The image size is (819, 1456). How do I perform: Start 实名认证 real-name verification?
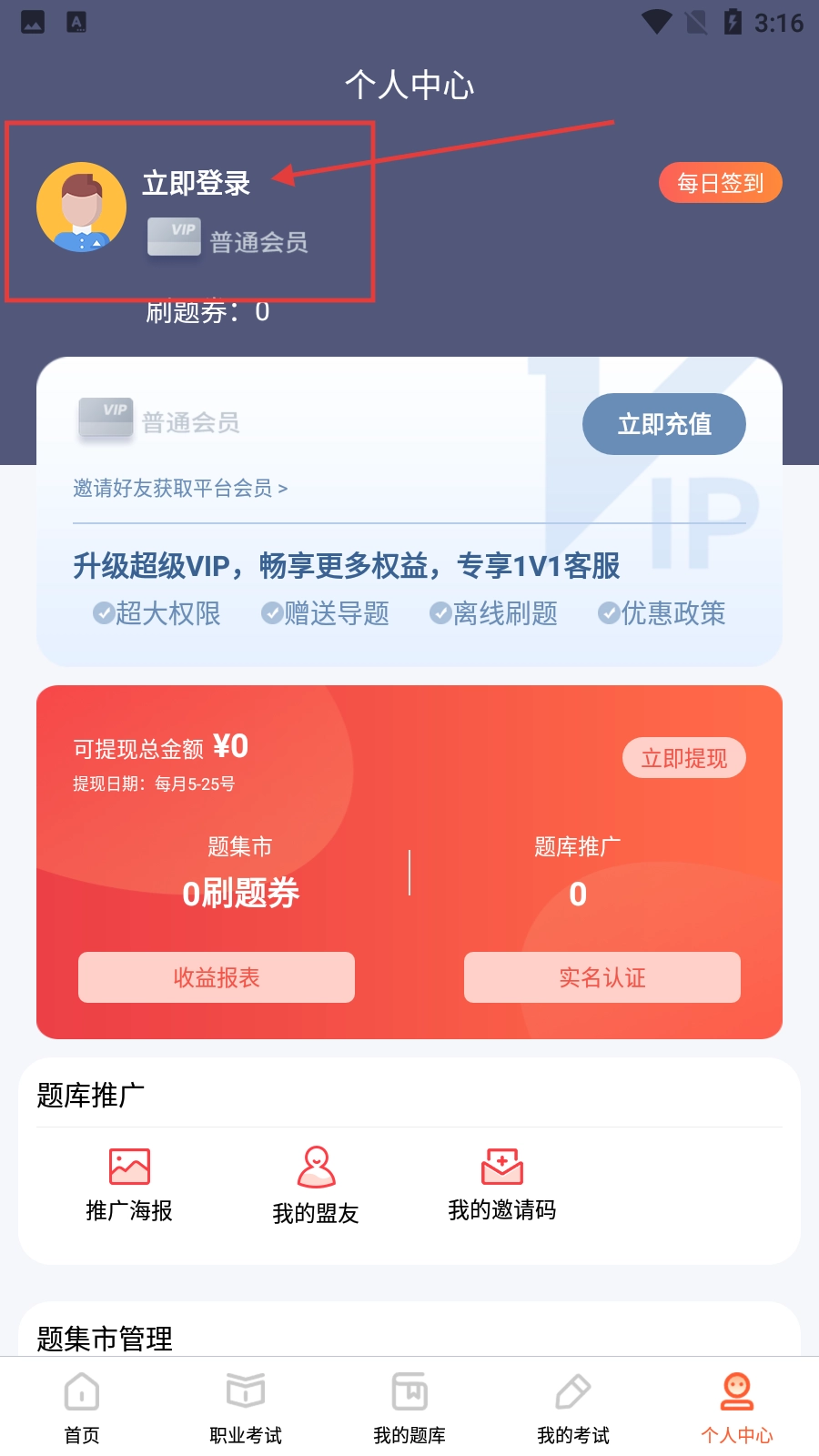602,977
